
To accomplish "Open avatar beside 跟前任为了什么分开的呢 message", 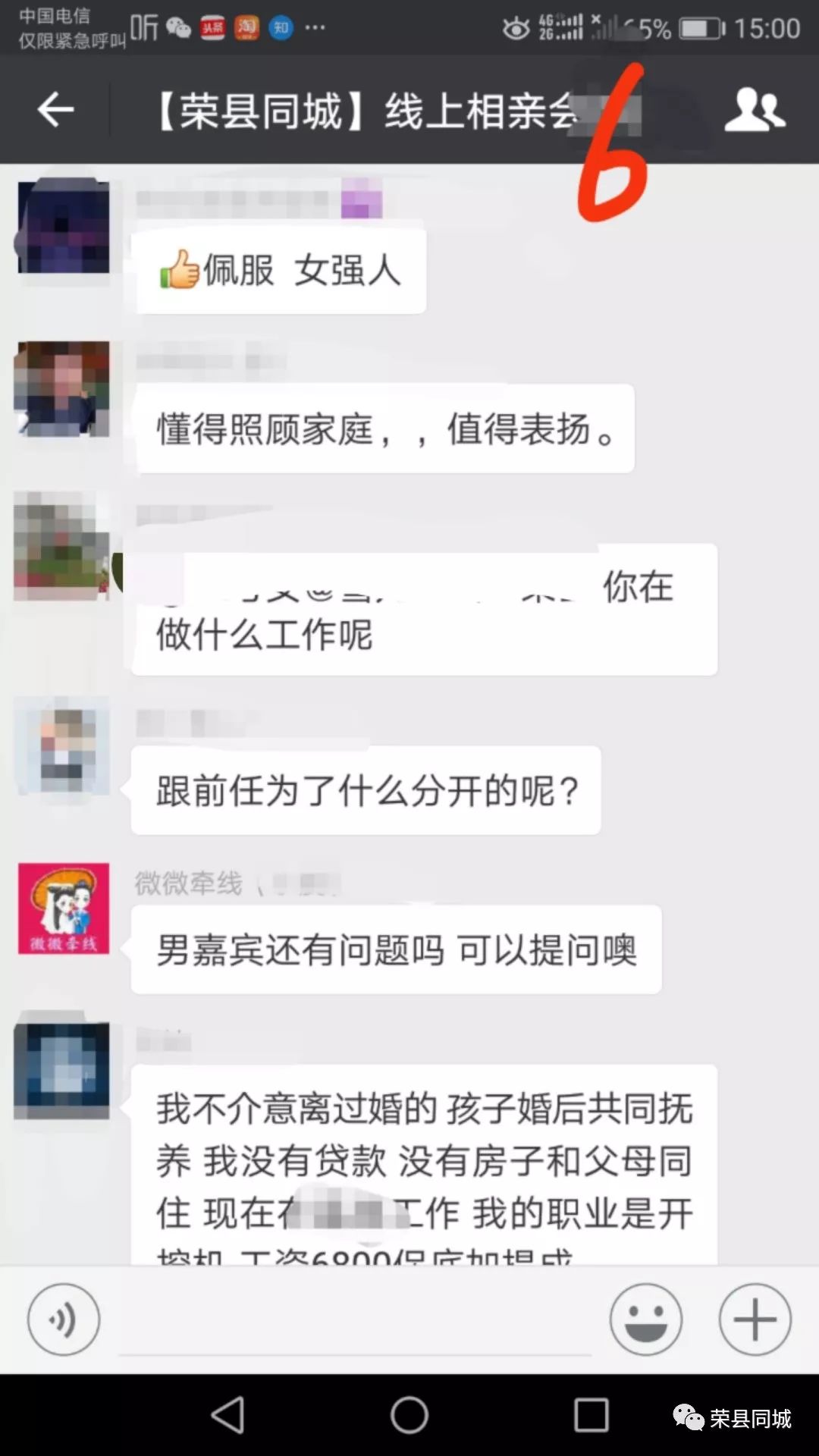I will 64,750.
